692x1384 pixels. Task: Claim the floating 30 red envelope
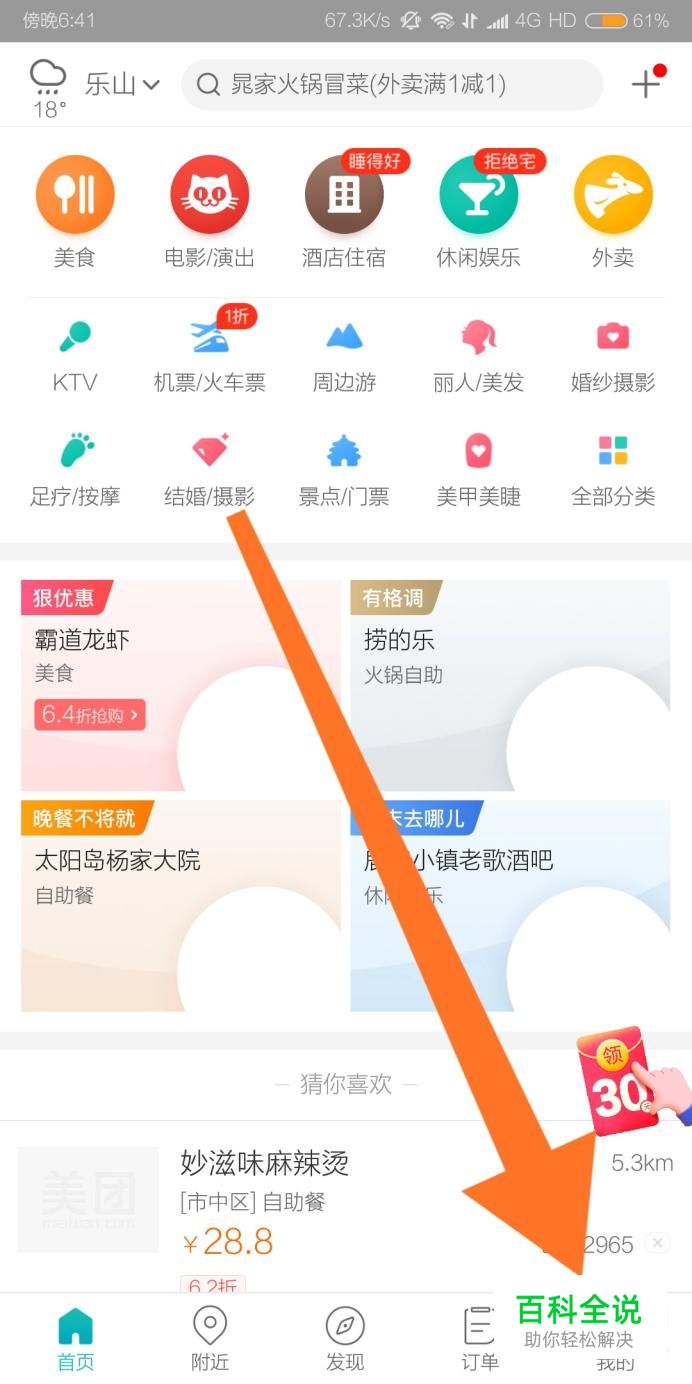(626, 1088)
